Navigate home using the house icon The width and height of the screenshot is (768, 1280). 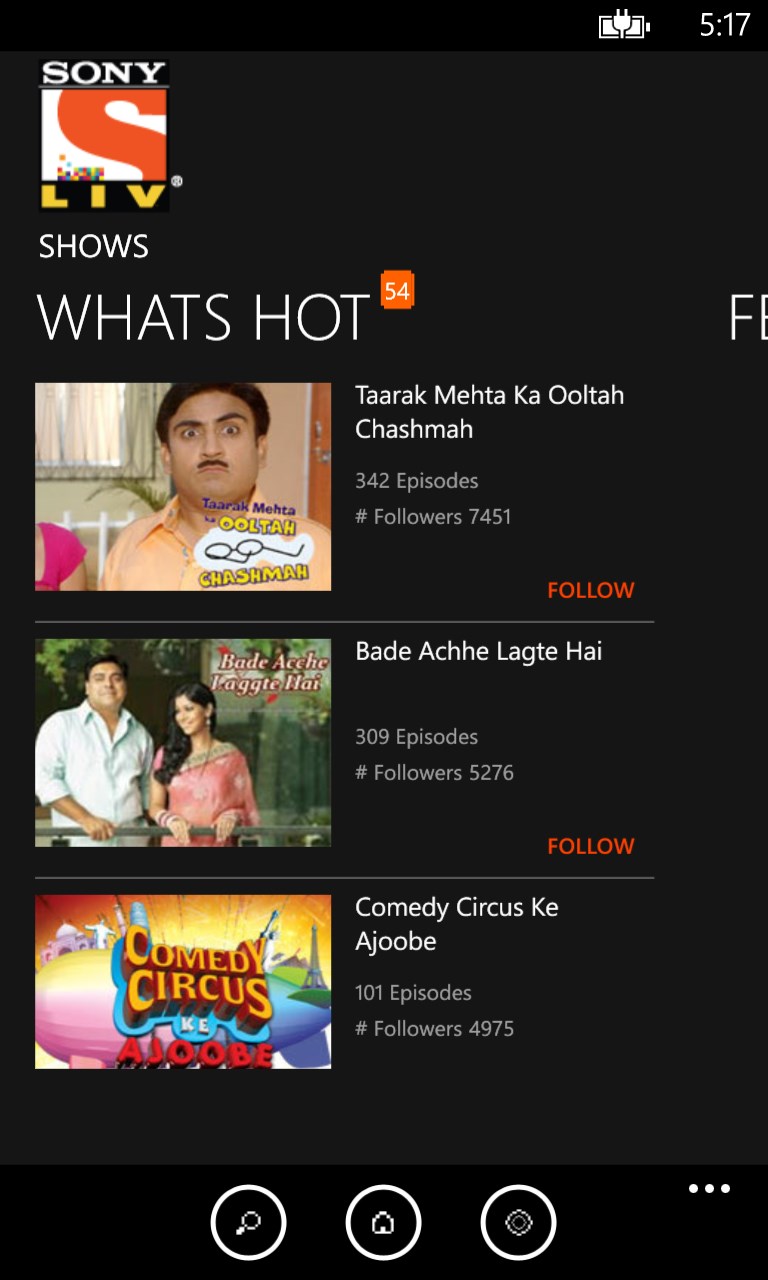384,1222
